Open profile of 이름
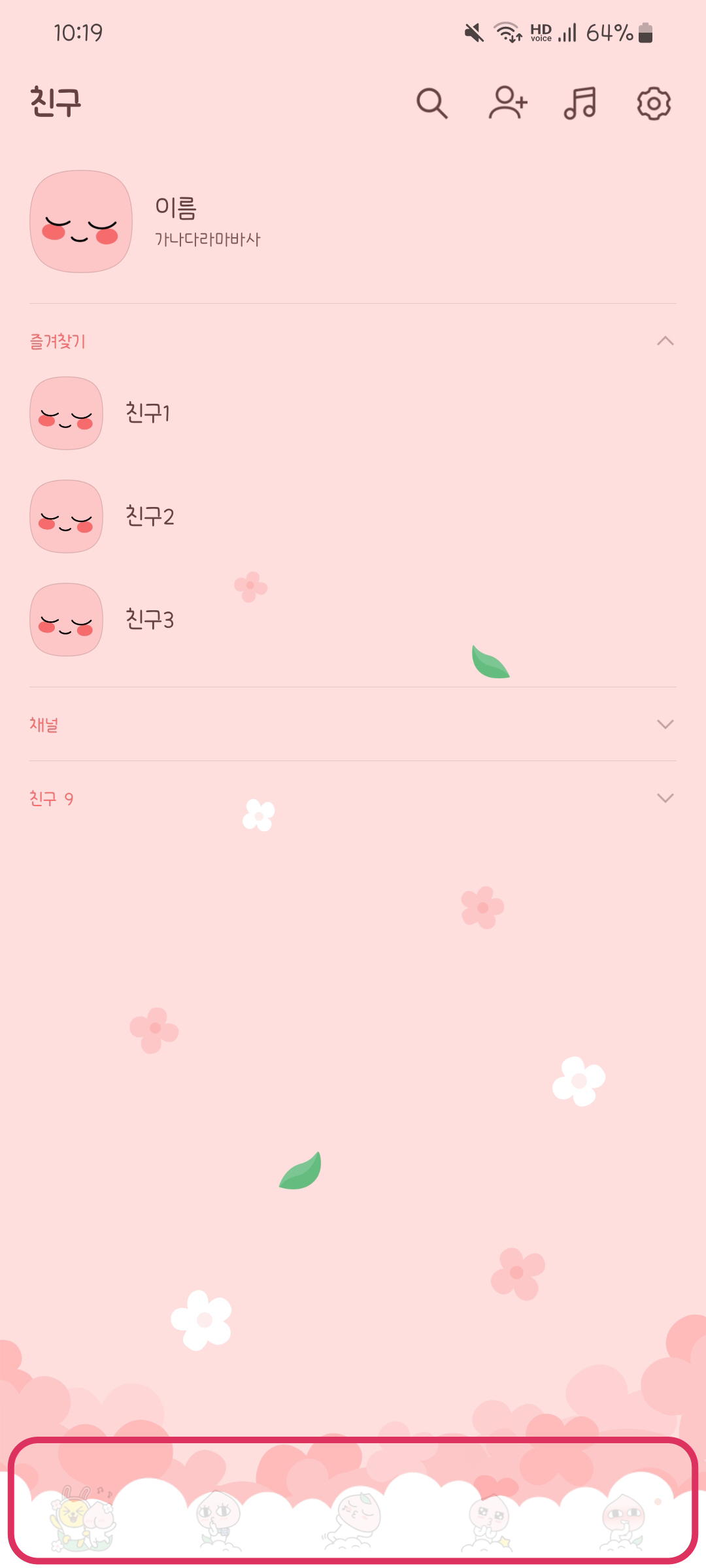This screenshot has height=1568, width=706. click(173, 206)
